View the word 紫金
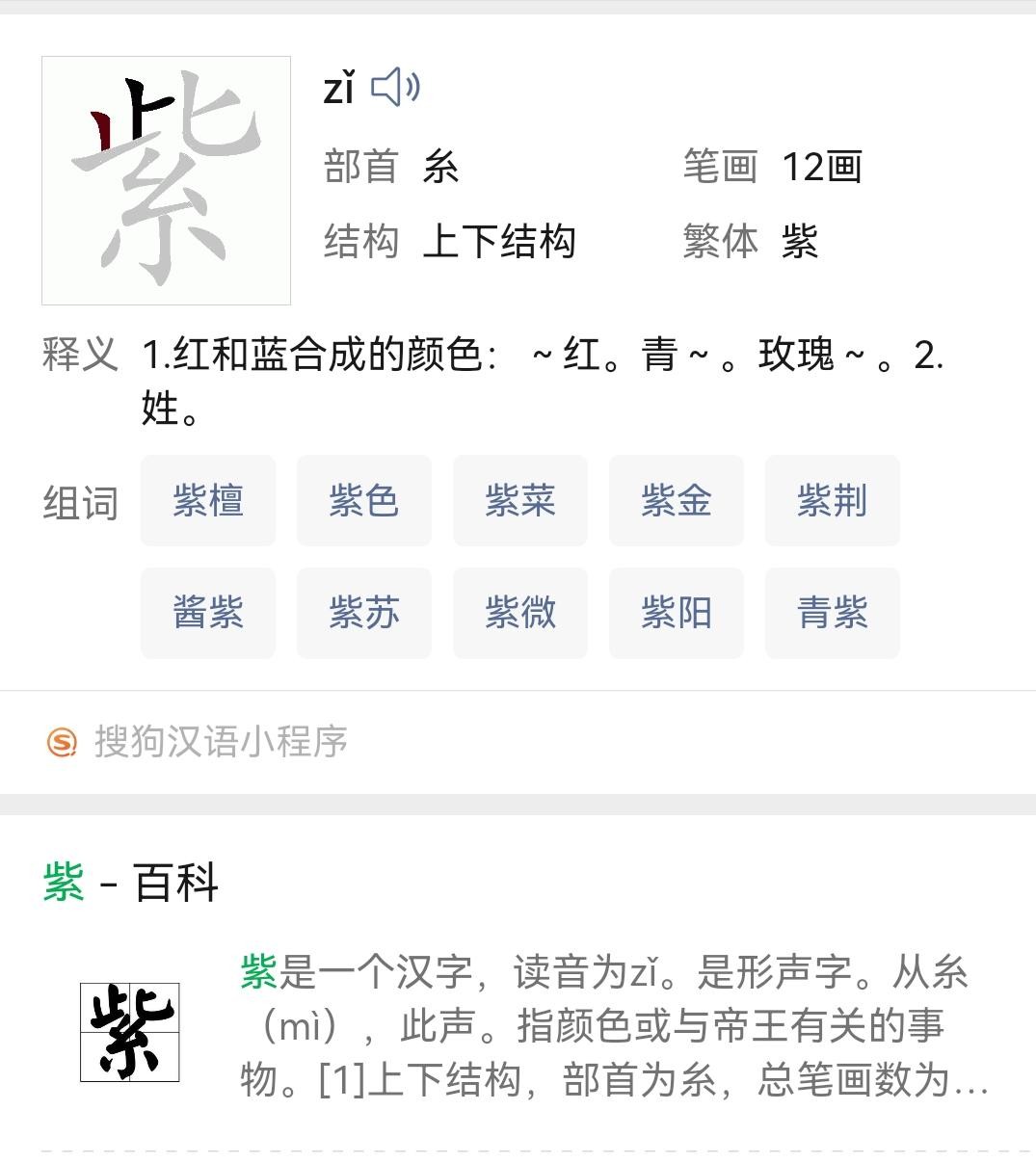The width and height of the screenshot is (1036, 1163). (677, 501)
